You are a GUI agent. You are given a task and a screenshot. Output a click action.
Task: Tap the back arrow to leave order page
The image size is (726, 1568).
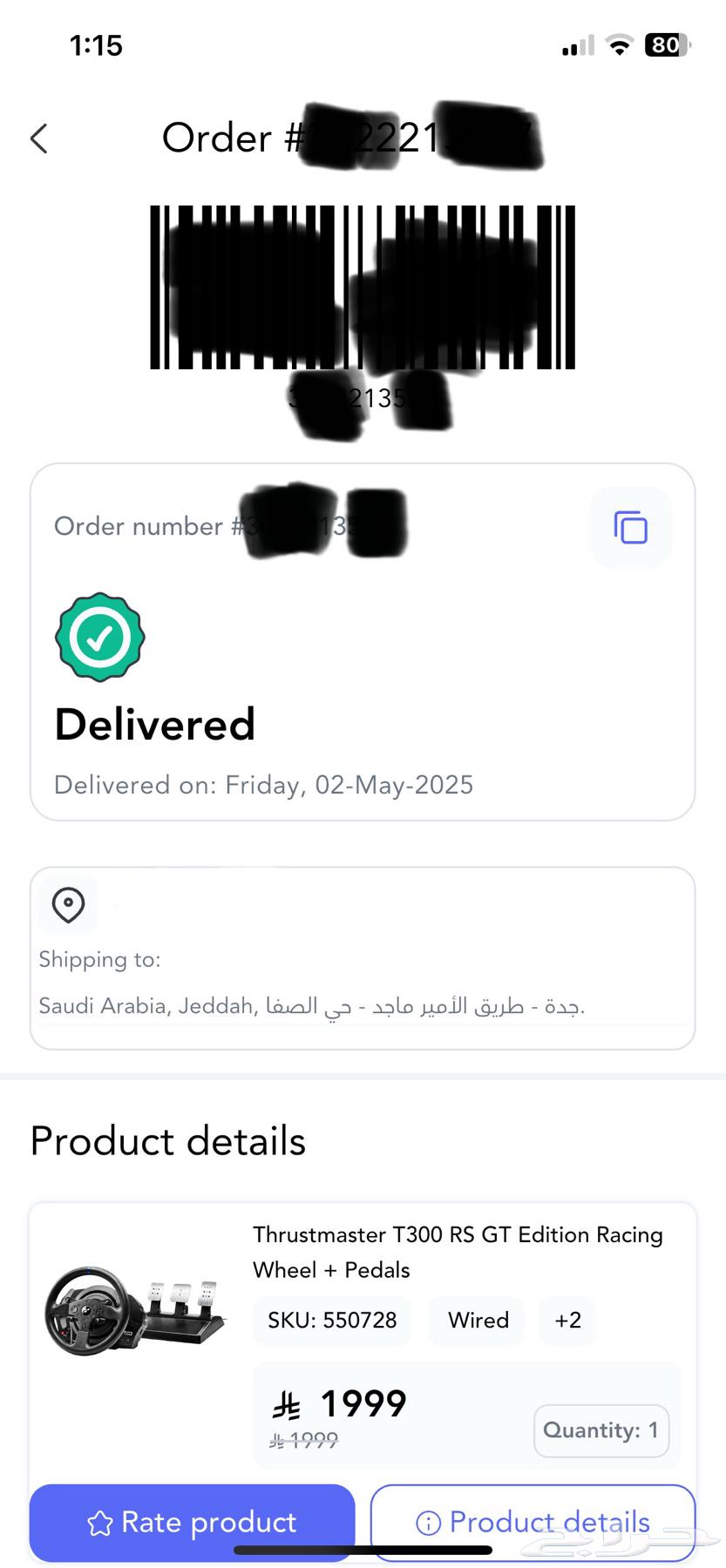38,138
